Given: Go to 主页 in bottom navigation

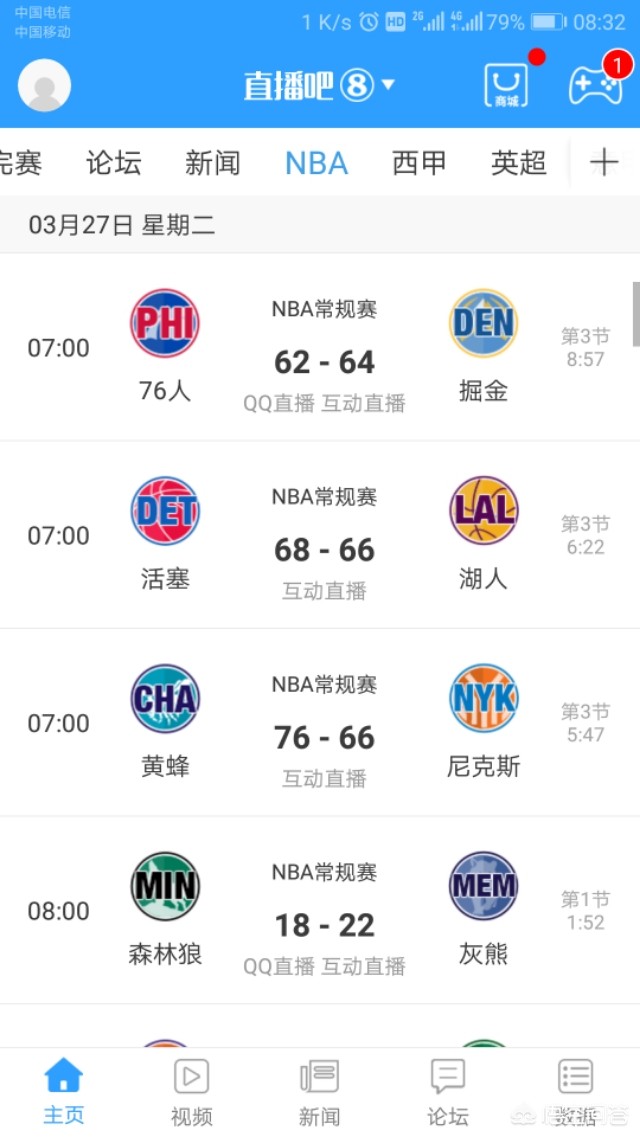Looking at the screenshot, I should pos(64,1091).
